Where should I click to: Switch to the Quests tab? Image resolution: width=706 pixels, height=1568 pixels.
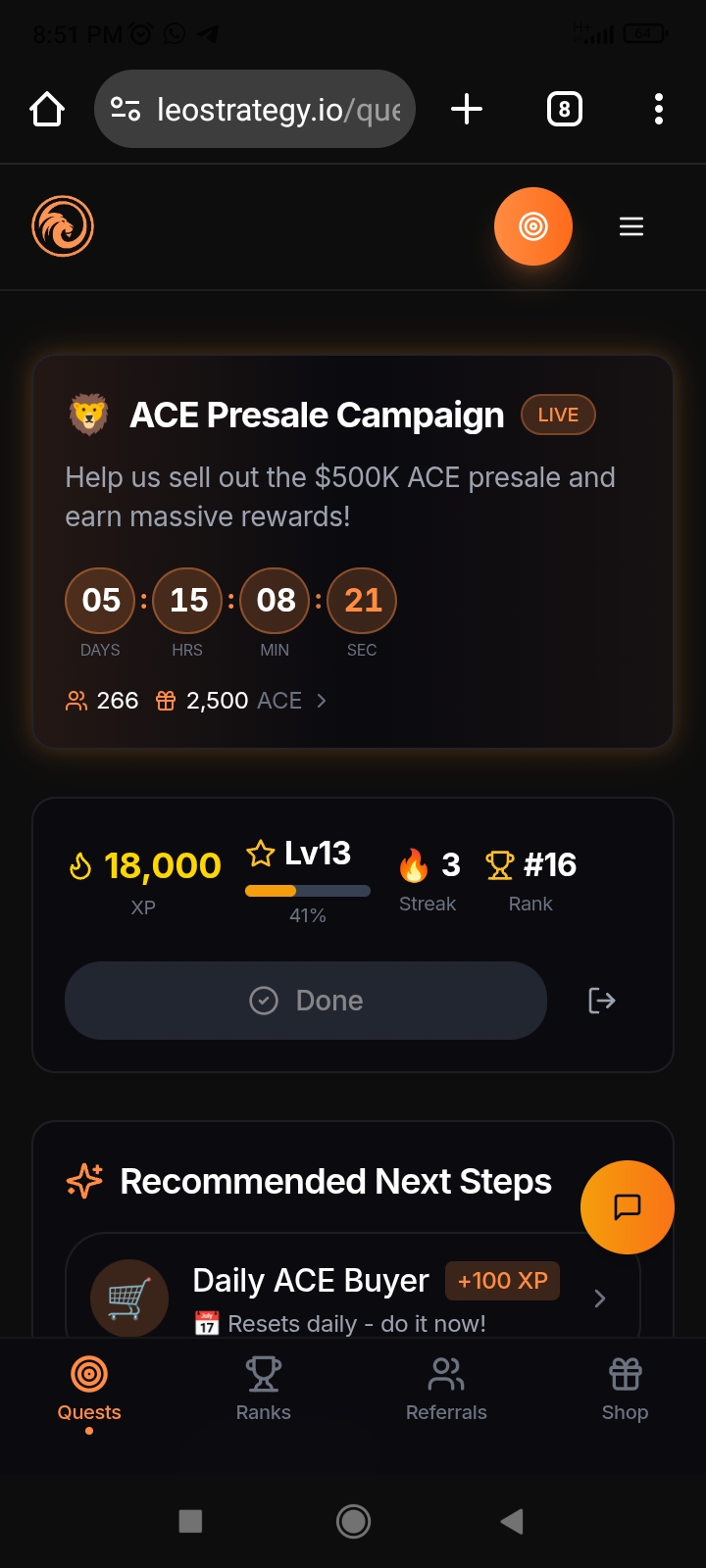point(89,1388)
